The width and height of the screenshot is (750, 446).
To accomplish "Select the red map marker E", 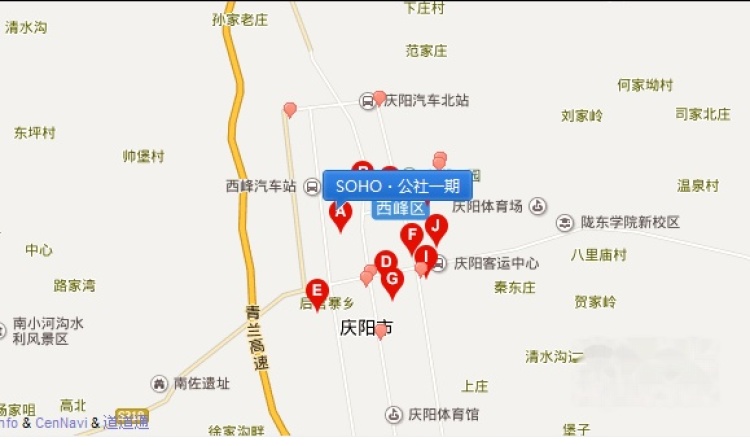I will pyautogui.click(x=317, y=292).
